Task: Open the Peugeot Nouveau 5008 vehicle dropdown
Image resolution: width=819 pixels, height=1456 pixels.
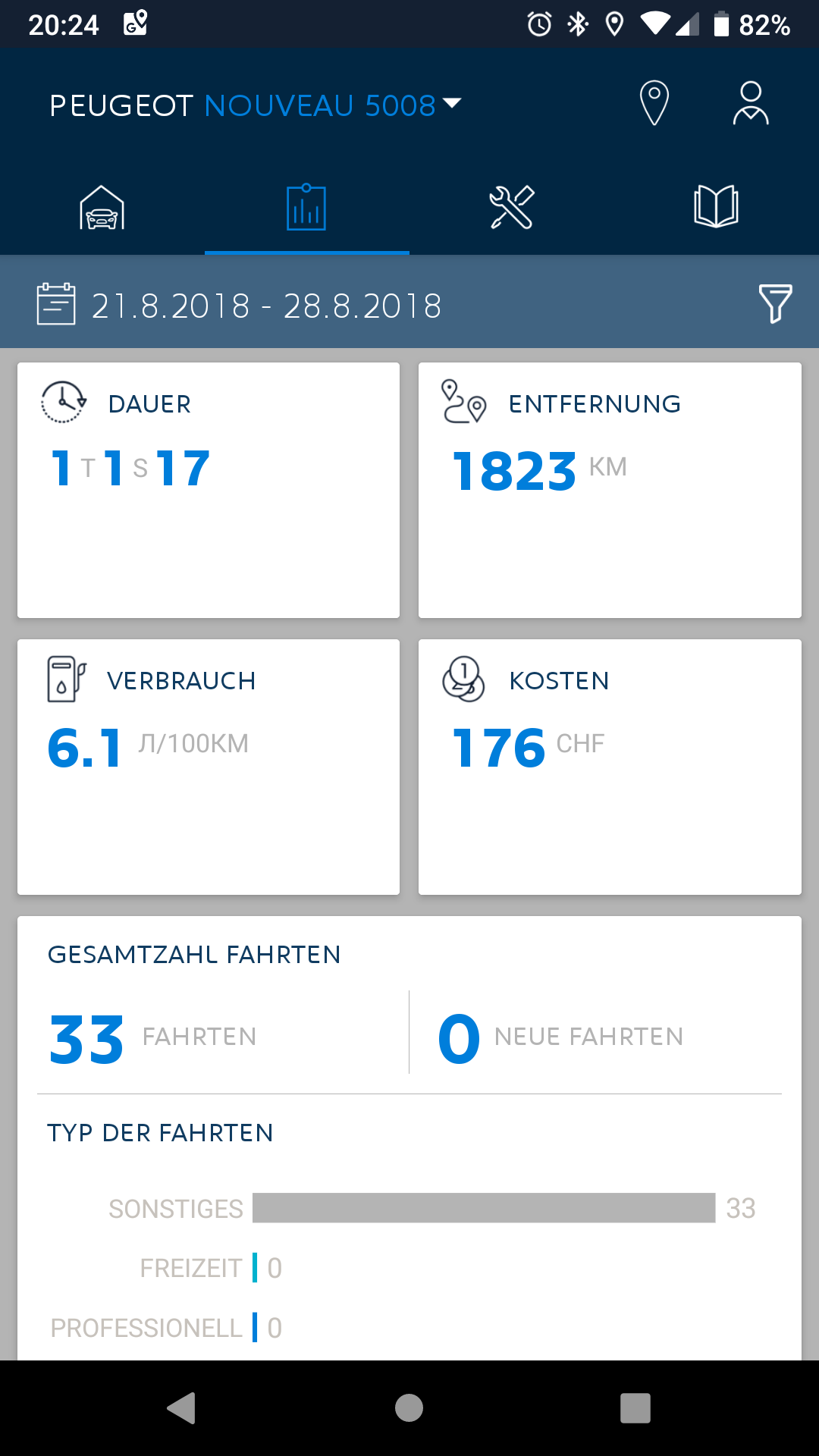Action: pyautogui.click(x=256, y=105)
